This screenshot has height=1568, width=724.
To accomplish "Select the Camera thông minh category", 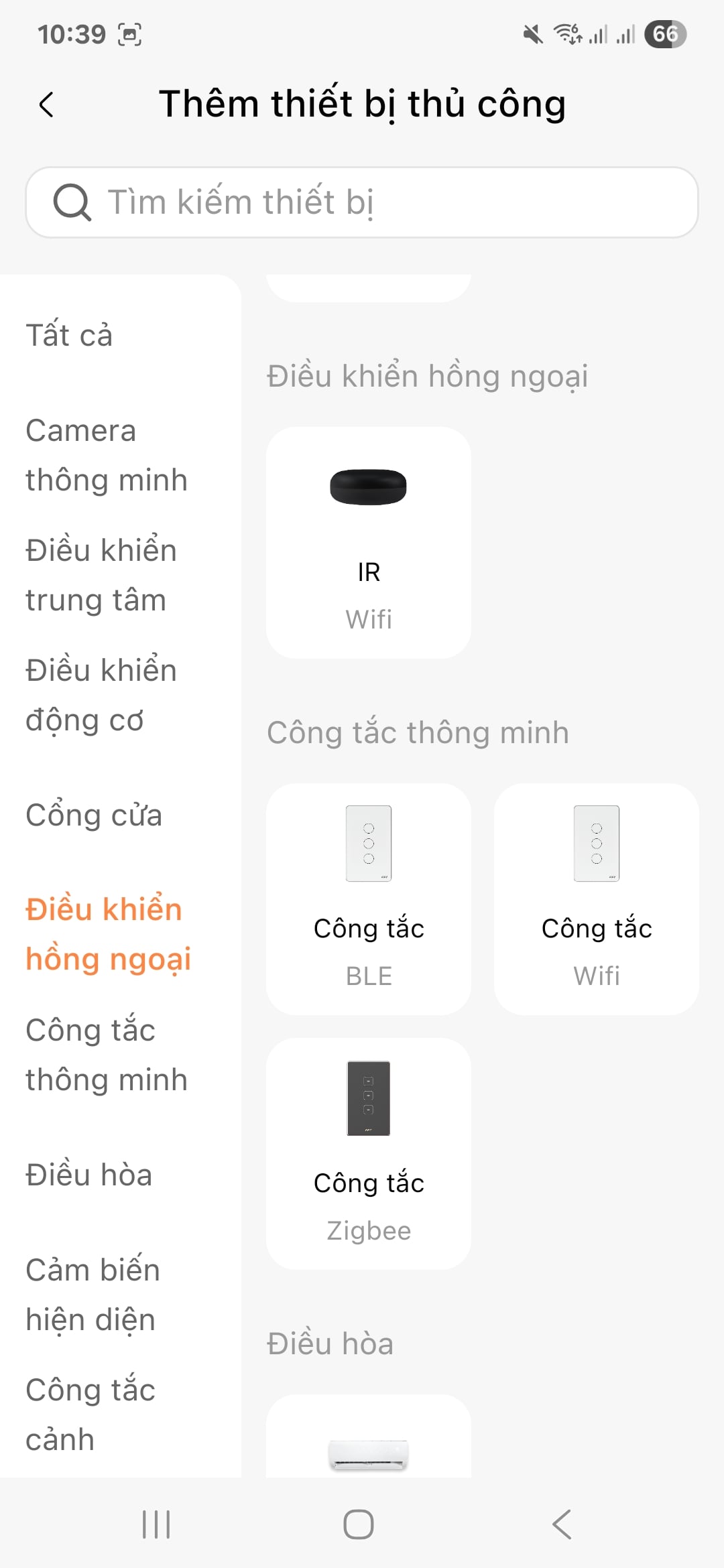I will [106, 454].
